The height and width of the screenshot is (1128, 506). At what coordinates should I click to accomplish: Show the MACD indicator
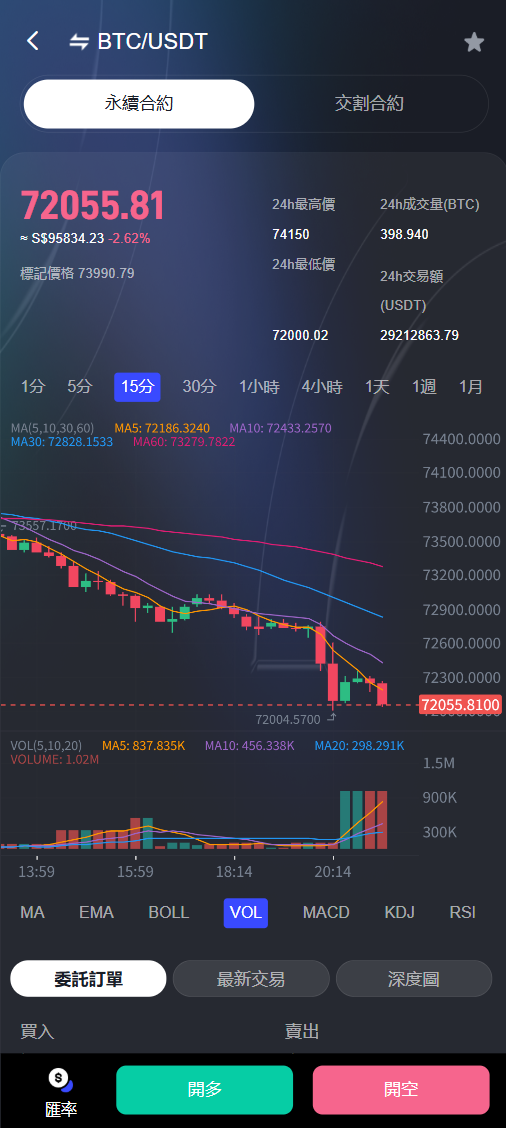coord(326,913)
